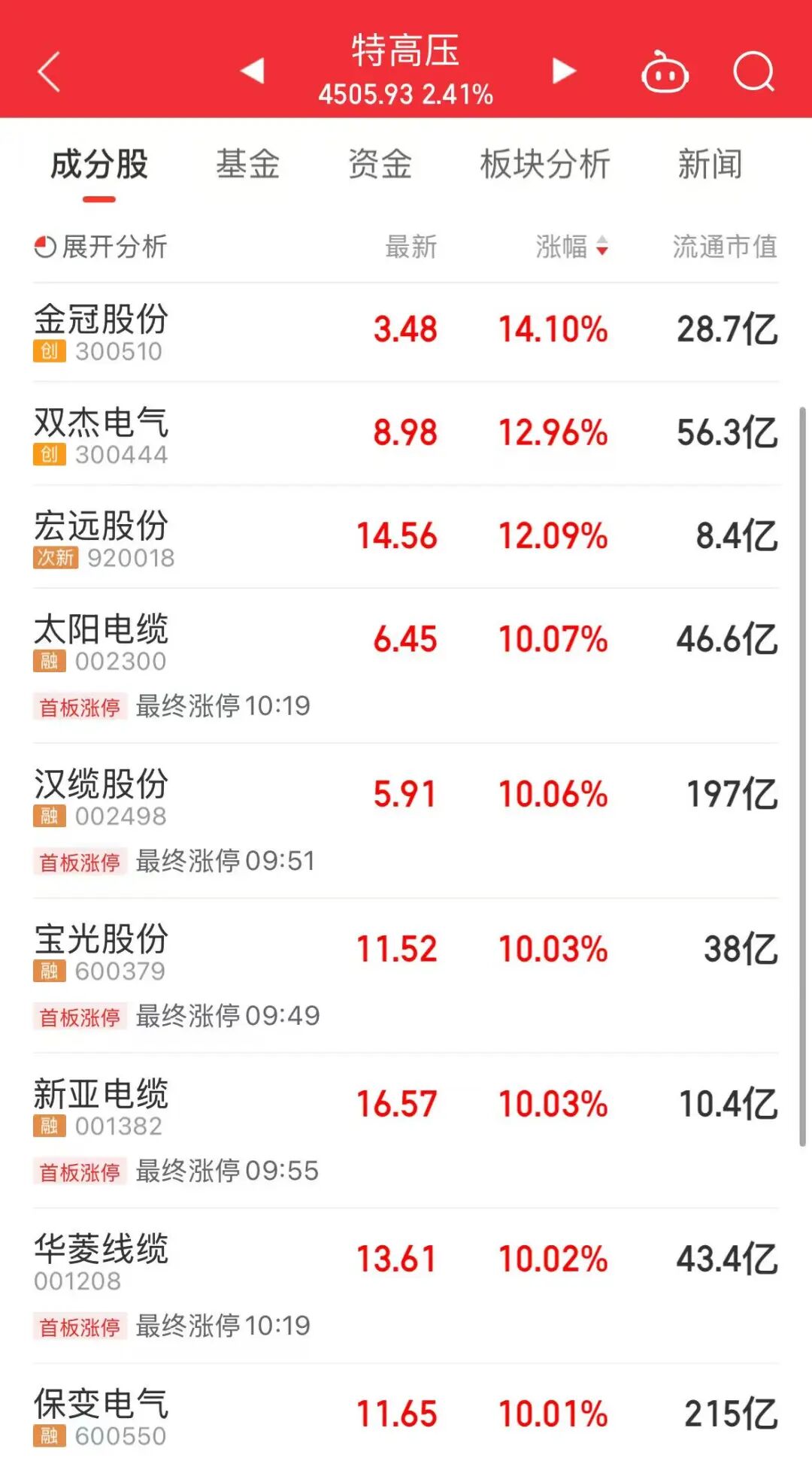The image size is (812, 1467).
Task: Open stock 双杰电气 300444
Action: (406, 434)
